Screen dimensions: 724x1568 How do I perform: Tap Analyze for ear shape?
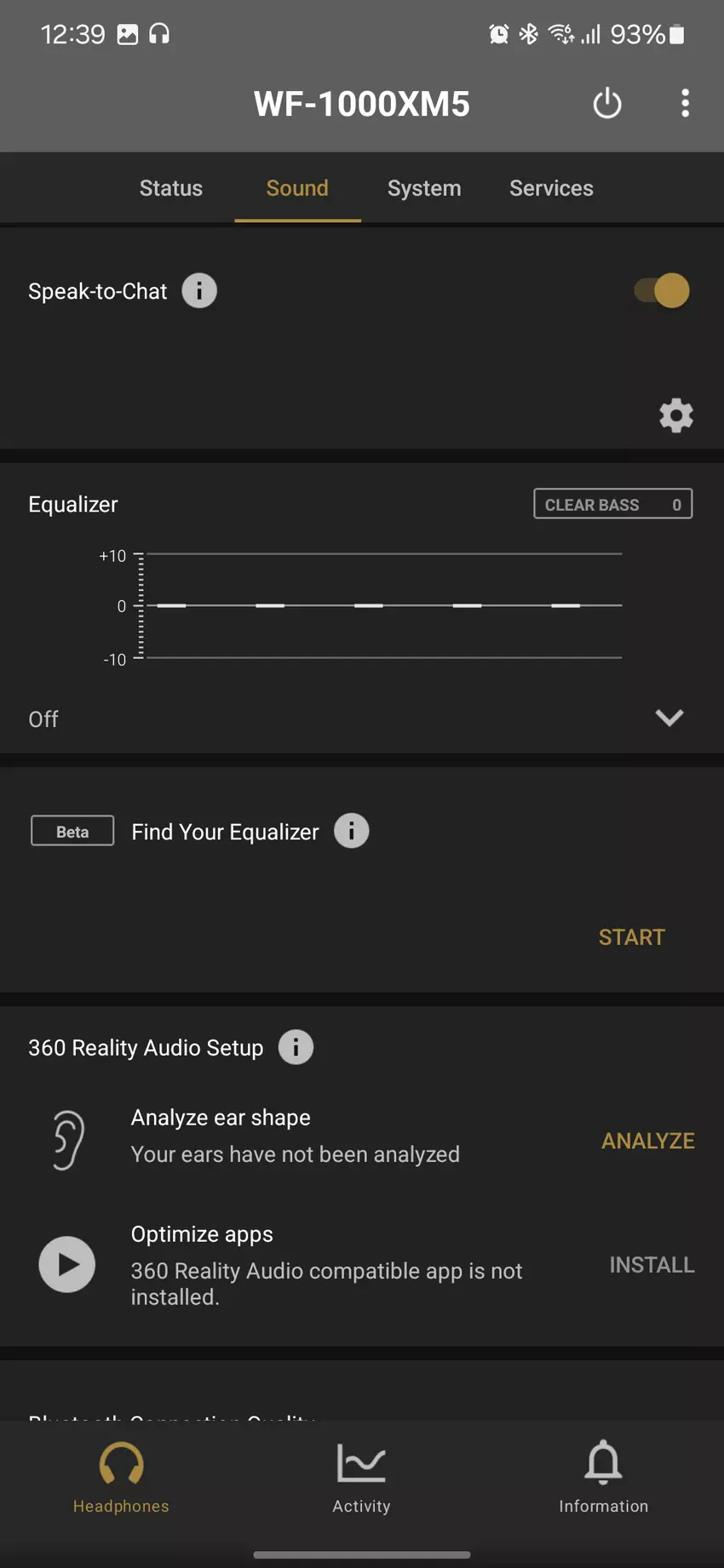point(647,1141)
